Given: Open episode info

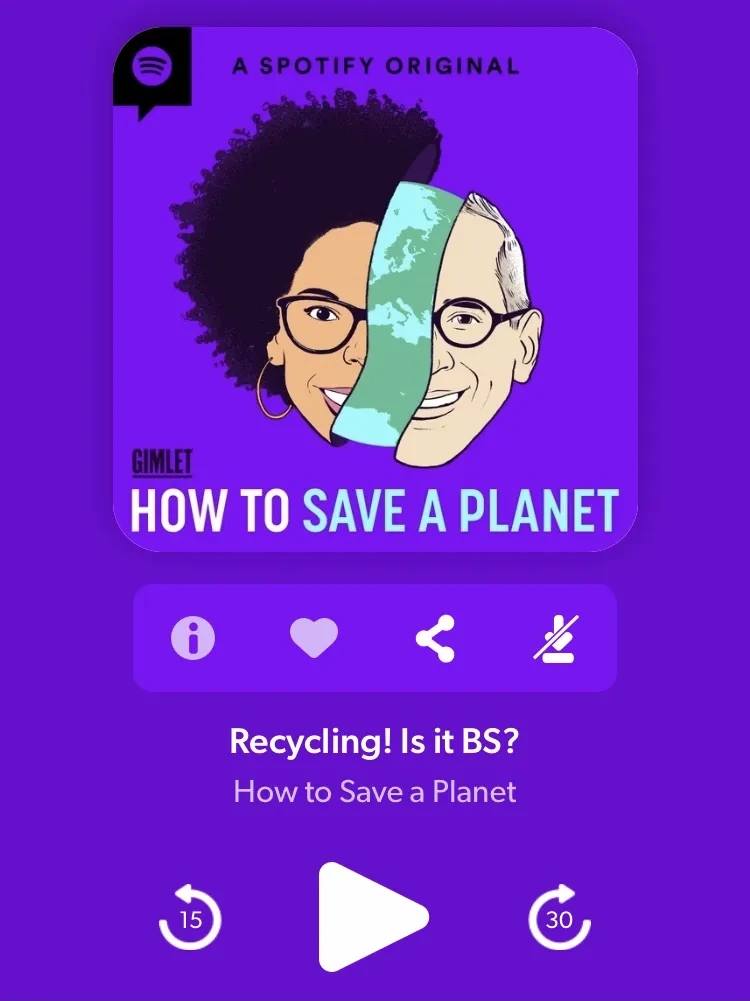Looking at the screenshot, I should [x=193, y=638].
